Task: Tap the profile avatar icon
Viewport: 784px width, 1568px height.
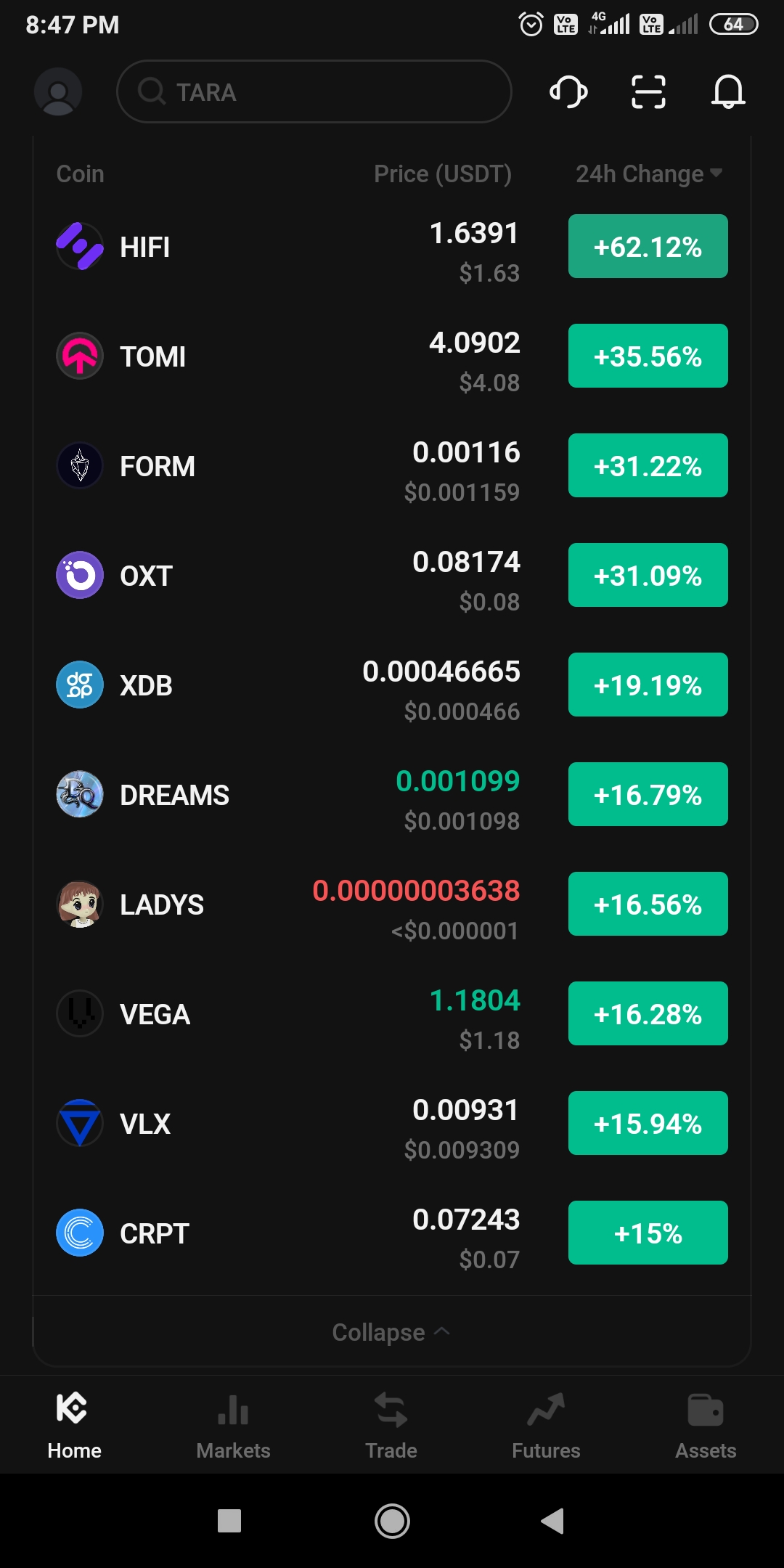Action: coord(58,91)
